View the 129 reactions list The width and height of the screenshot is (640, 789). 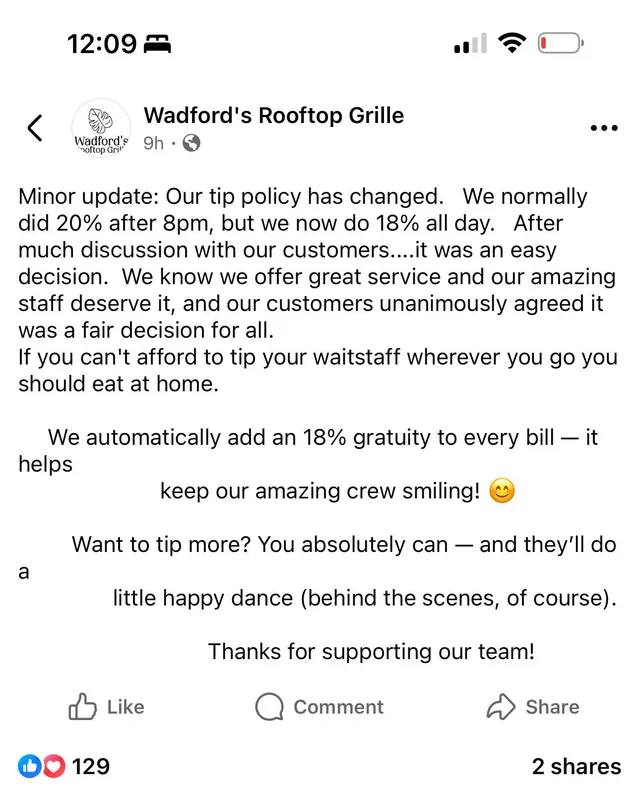coord(64,767)
